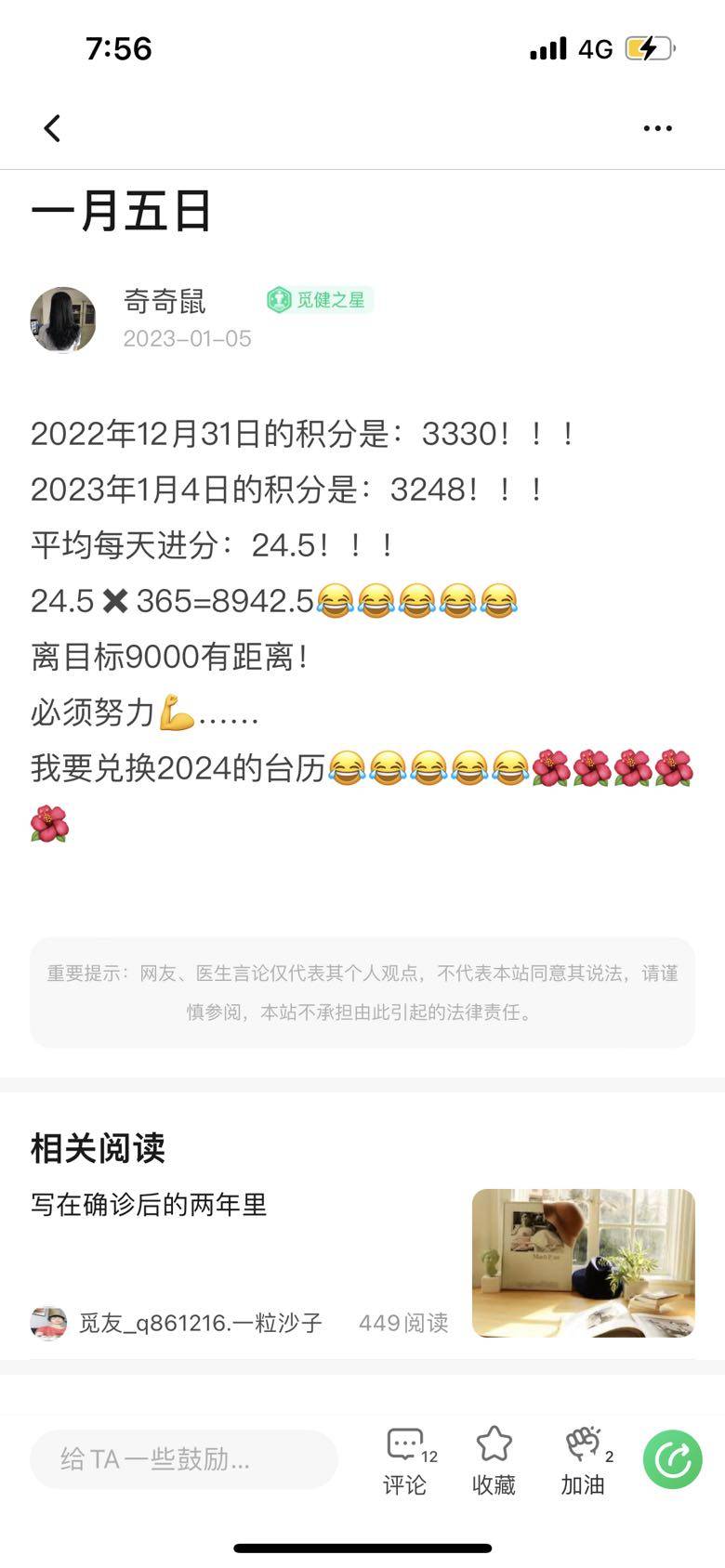Open 奇奇鼠's profile avatar
Viewport: 725px width, 1568px height.
(x=63, y=320)
